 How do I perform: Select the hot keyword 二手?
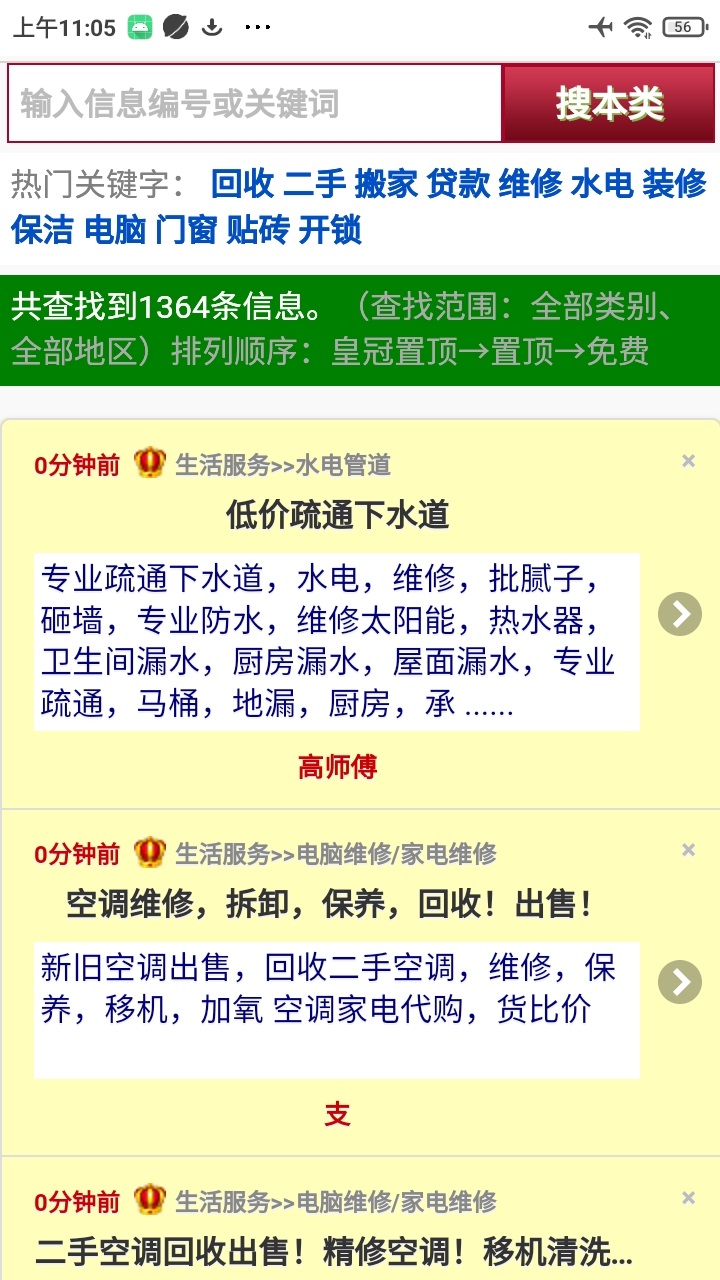314,184
